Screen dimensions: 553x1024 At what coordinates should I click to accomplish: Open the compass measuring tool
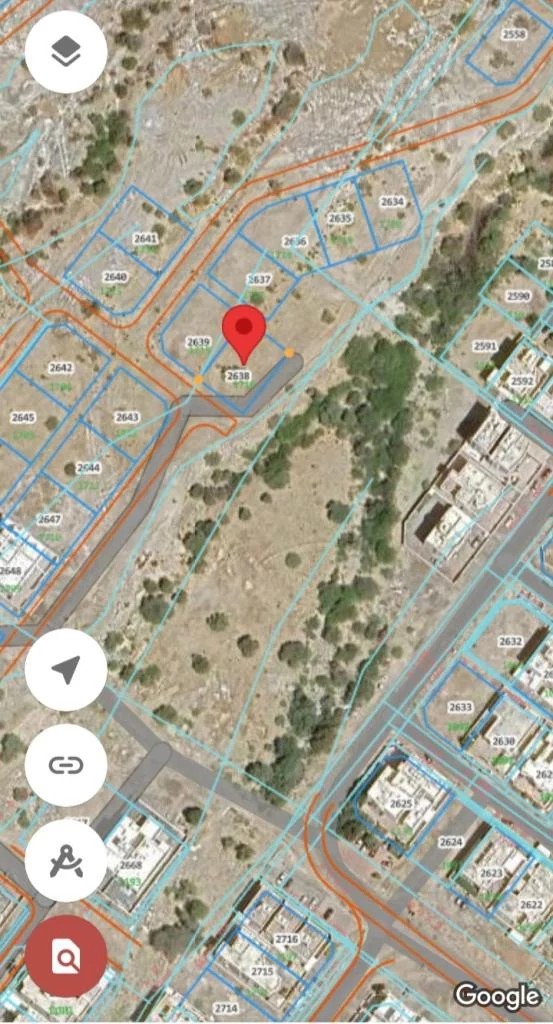pos(66,861)
